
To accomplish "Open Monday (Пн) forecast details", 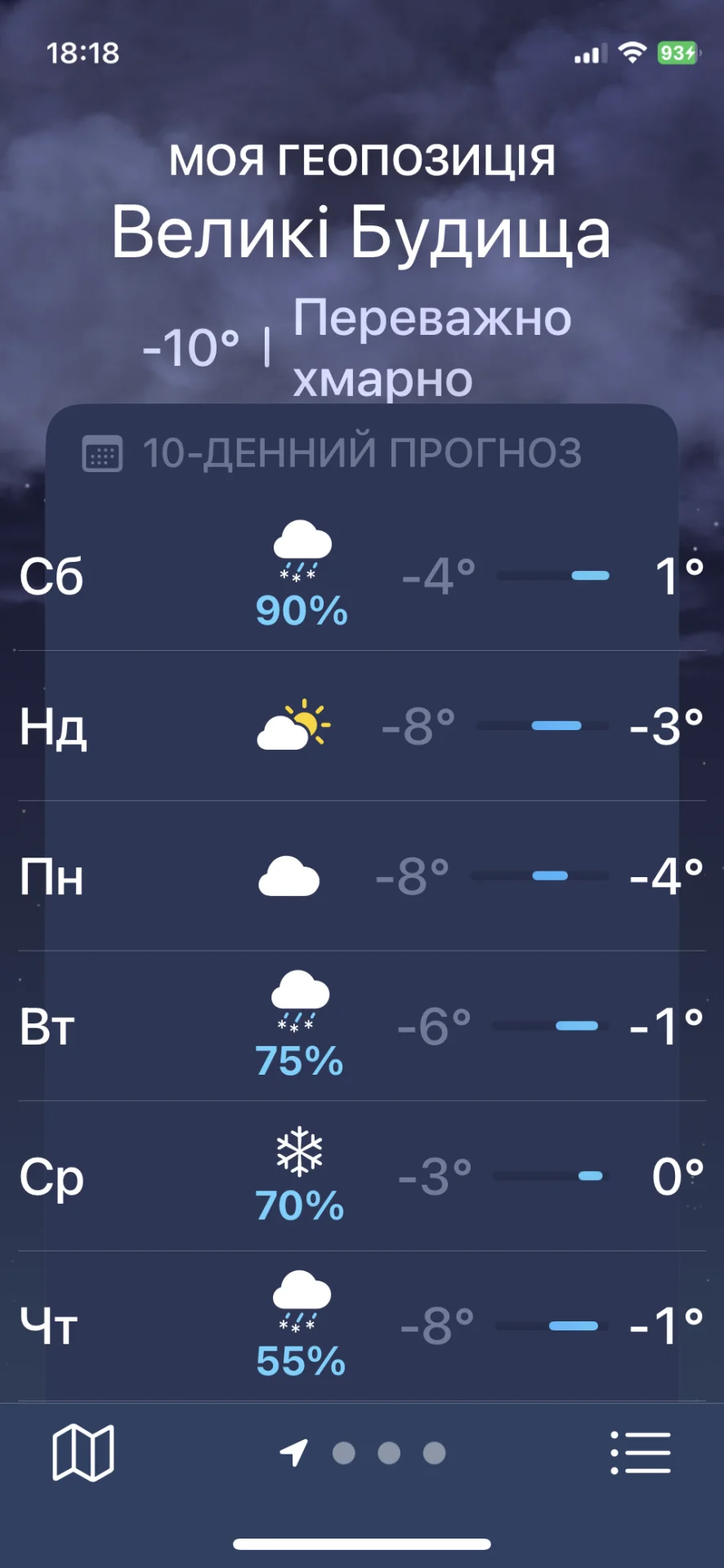I will pyautogui.click(x=361, y=876).
